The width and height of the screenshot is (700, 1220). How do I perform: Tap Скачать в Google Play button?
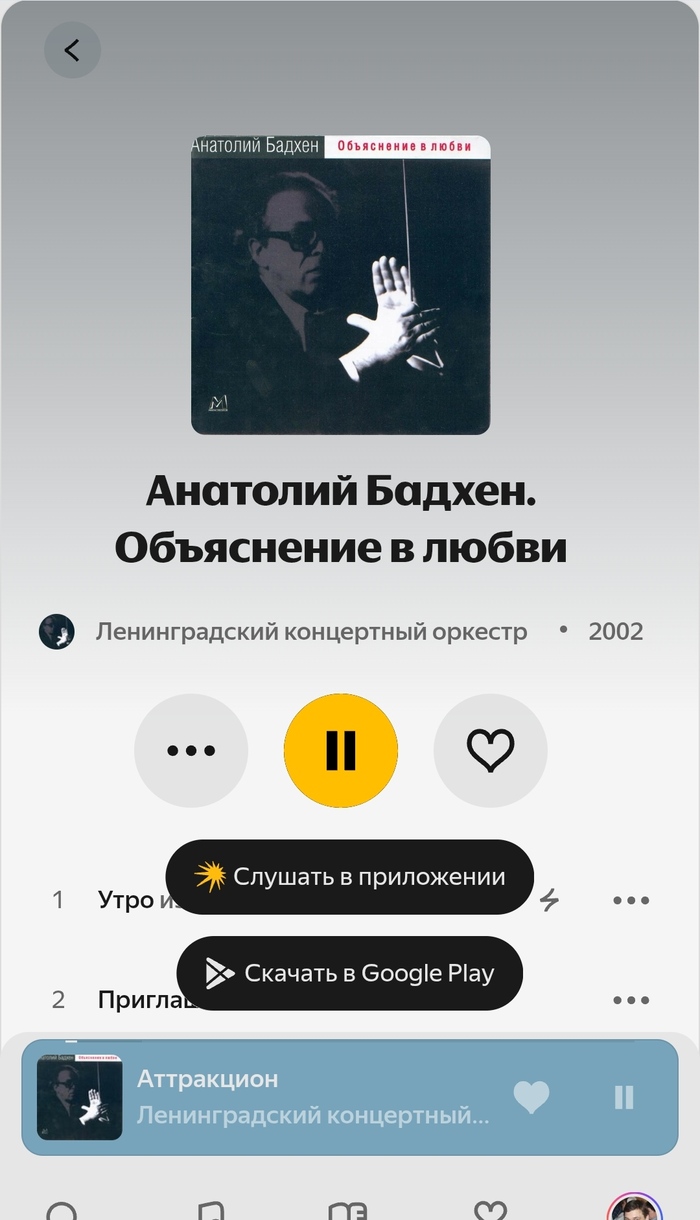(349, 973)
